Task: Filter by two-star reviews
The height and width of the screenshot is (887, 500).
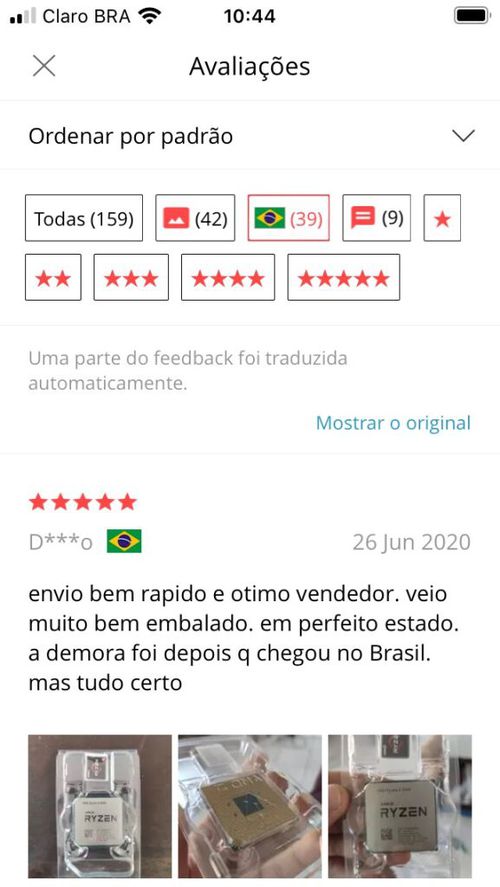Action: coord(53,278)
